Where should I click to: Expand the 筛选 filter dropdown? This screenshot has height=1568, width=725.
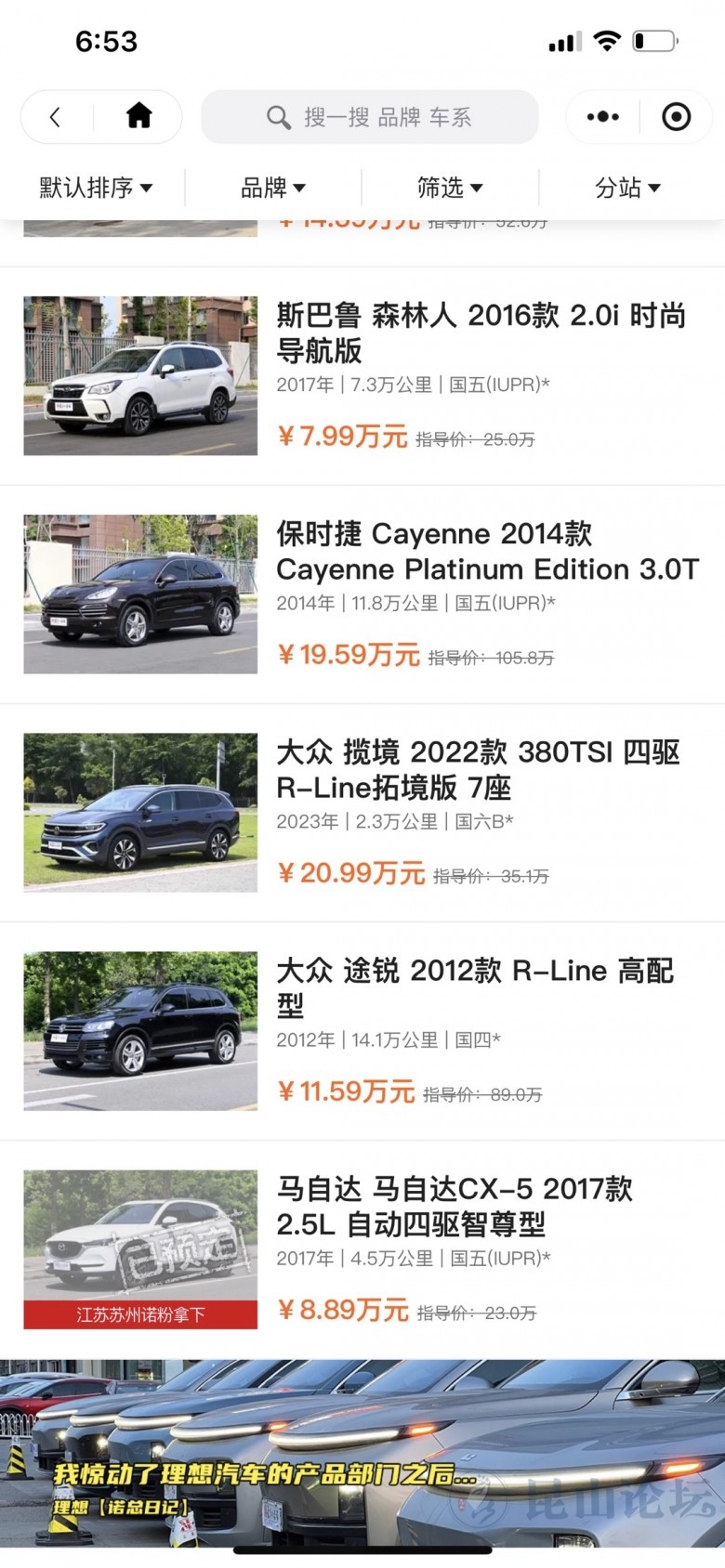coord(450,188)
